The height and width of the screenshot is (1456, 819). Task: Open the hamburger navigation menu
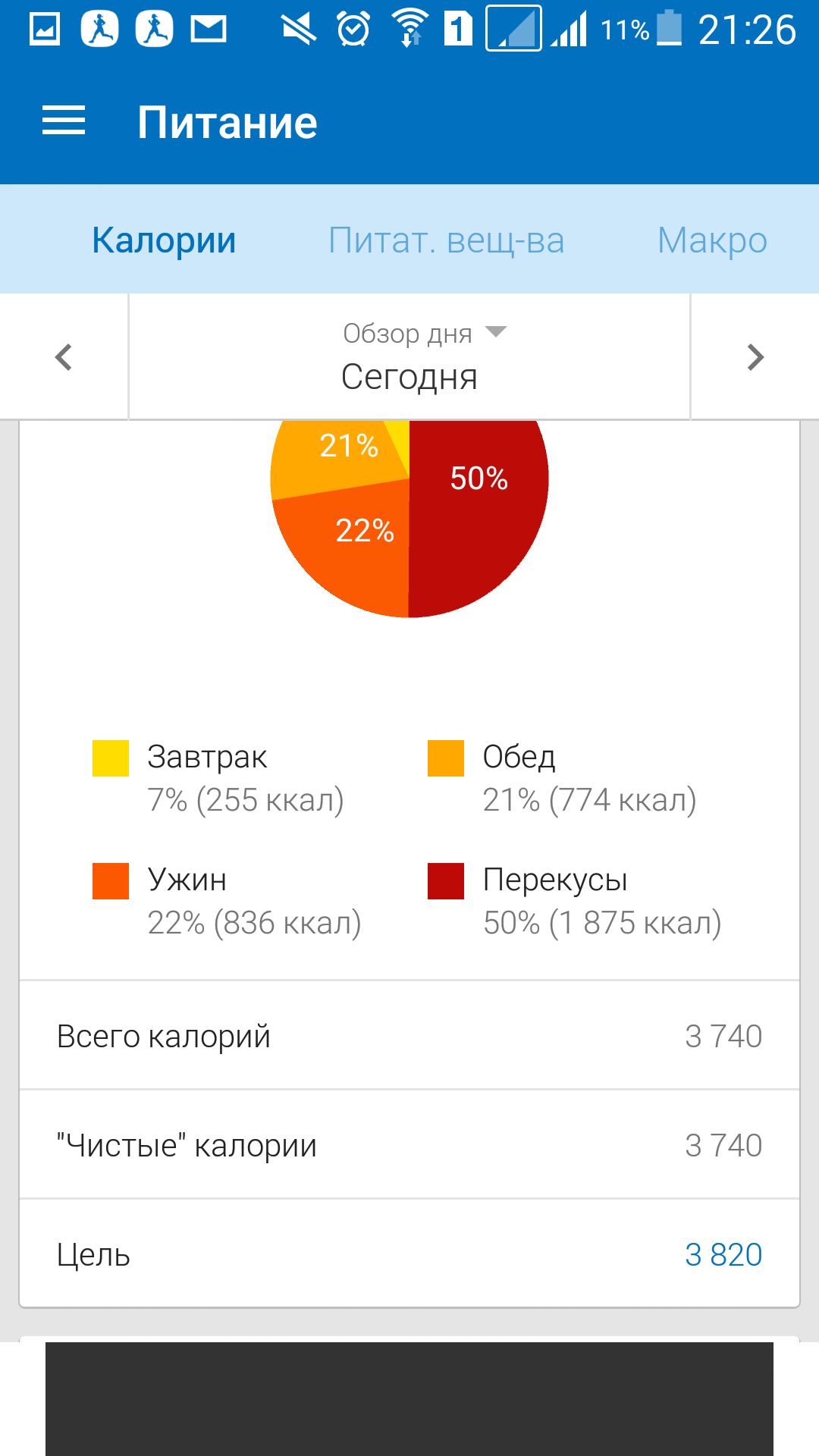pyautogui.click(x=64, y=122)
